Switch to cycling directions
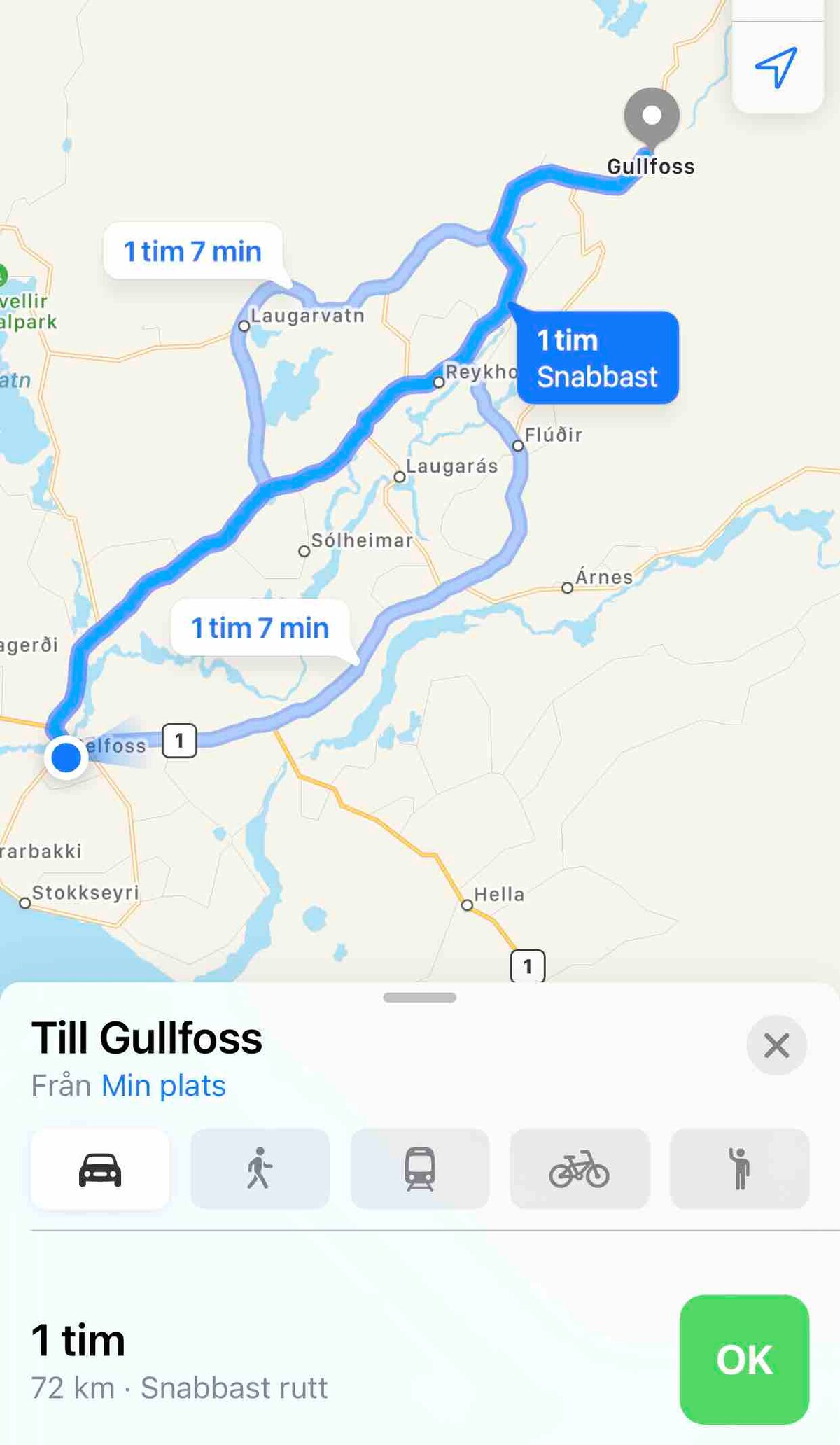The image size is (840, 1445). pyautogui.click(x=580, y=1169)
